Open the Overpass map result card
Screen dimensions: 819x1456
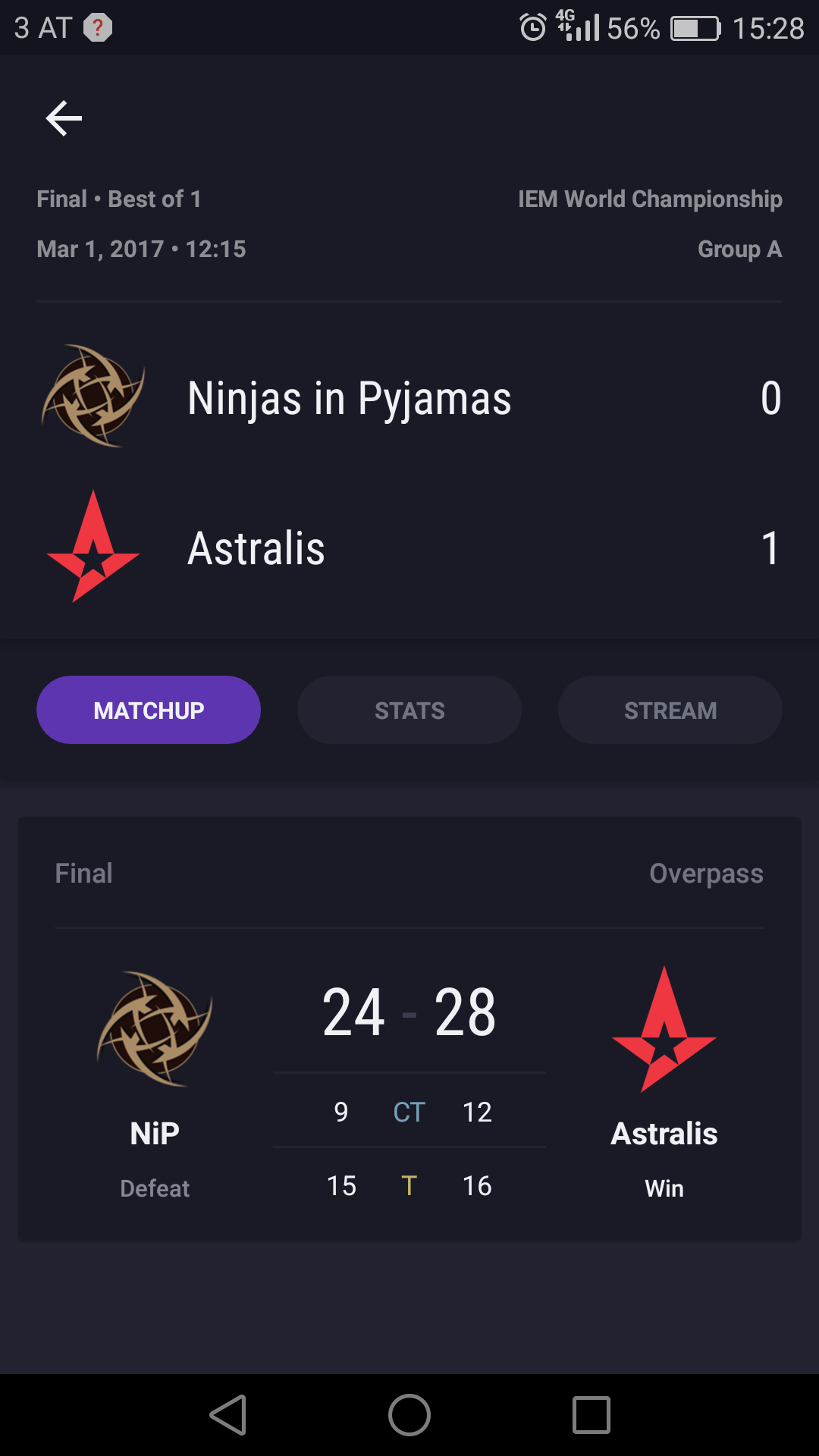(409, 1029)
